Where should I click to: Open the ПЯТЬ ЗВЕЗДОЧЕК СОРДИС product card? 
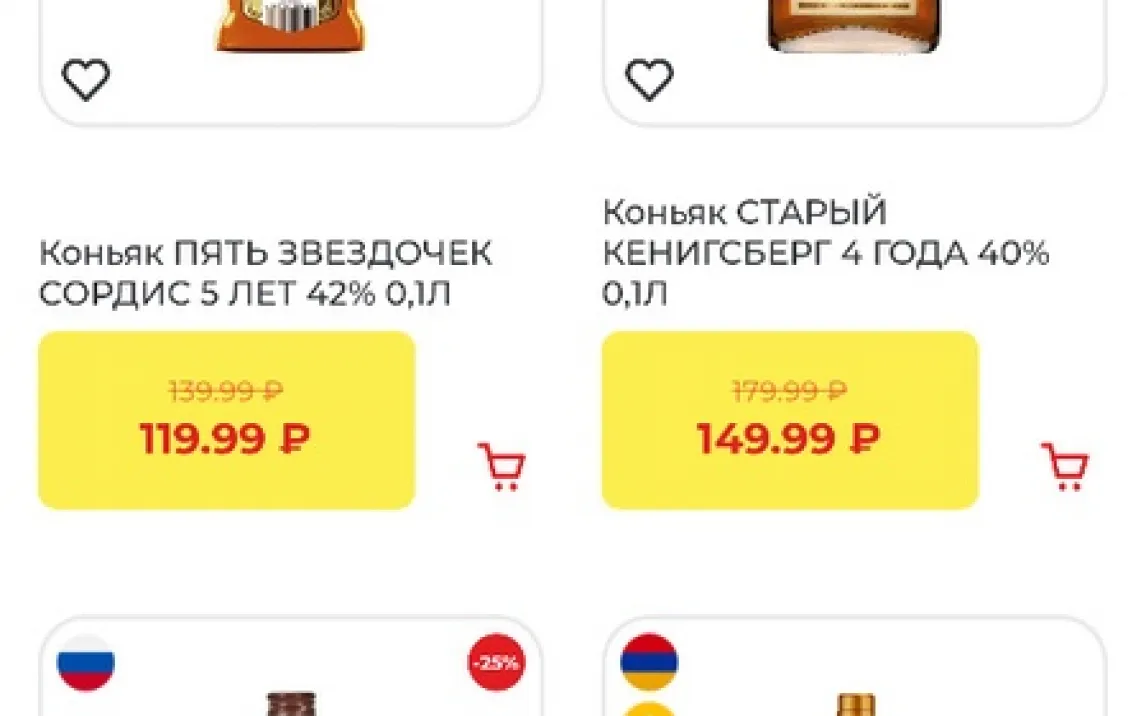pyautogui.click(x=265, y=271)
